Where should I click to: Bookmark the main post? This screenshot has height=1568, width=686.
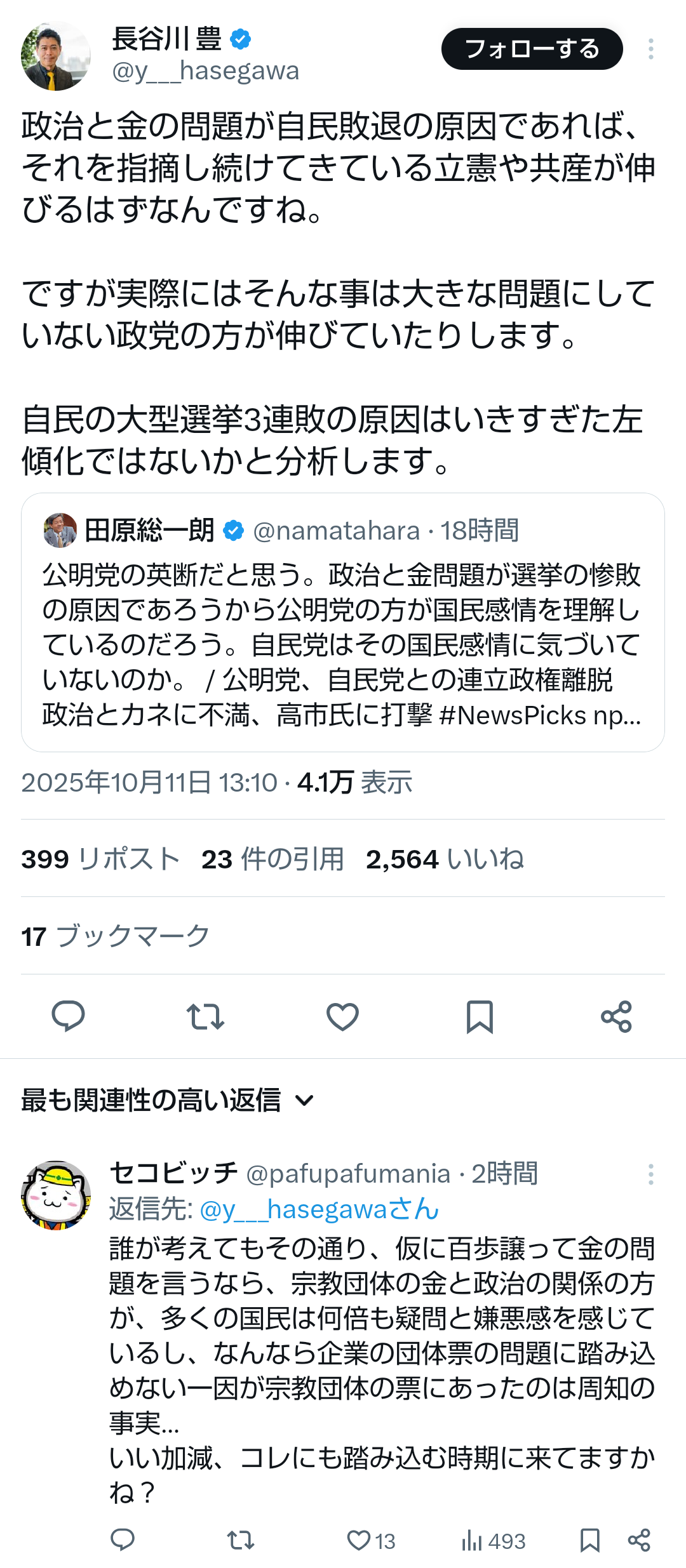click(480, 1016)
